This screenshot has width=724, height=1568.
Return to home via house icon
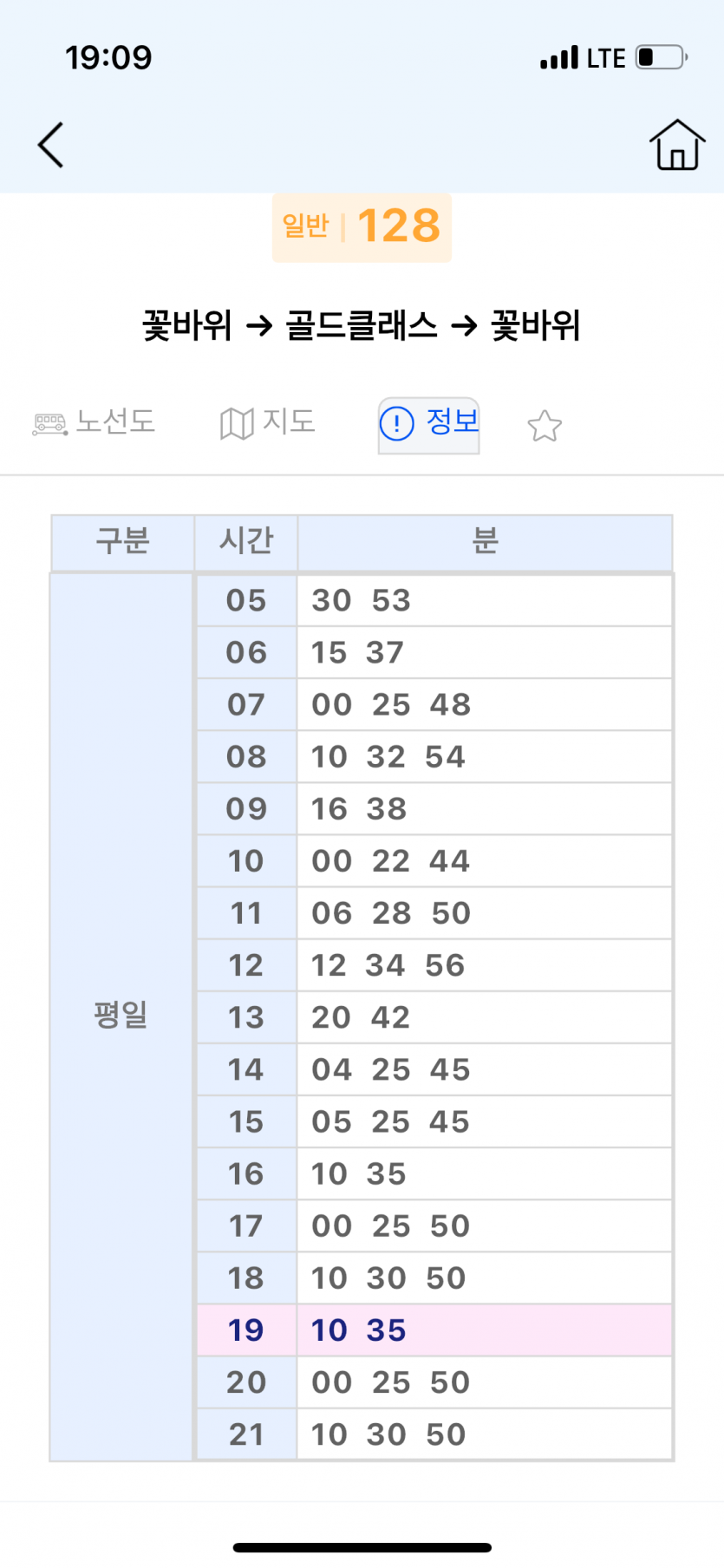click(677, 145)
